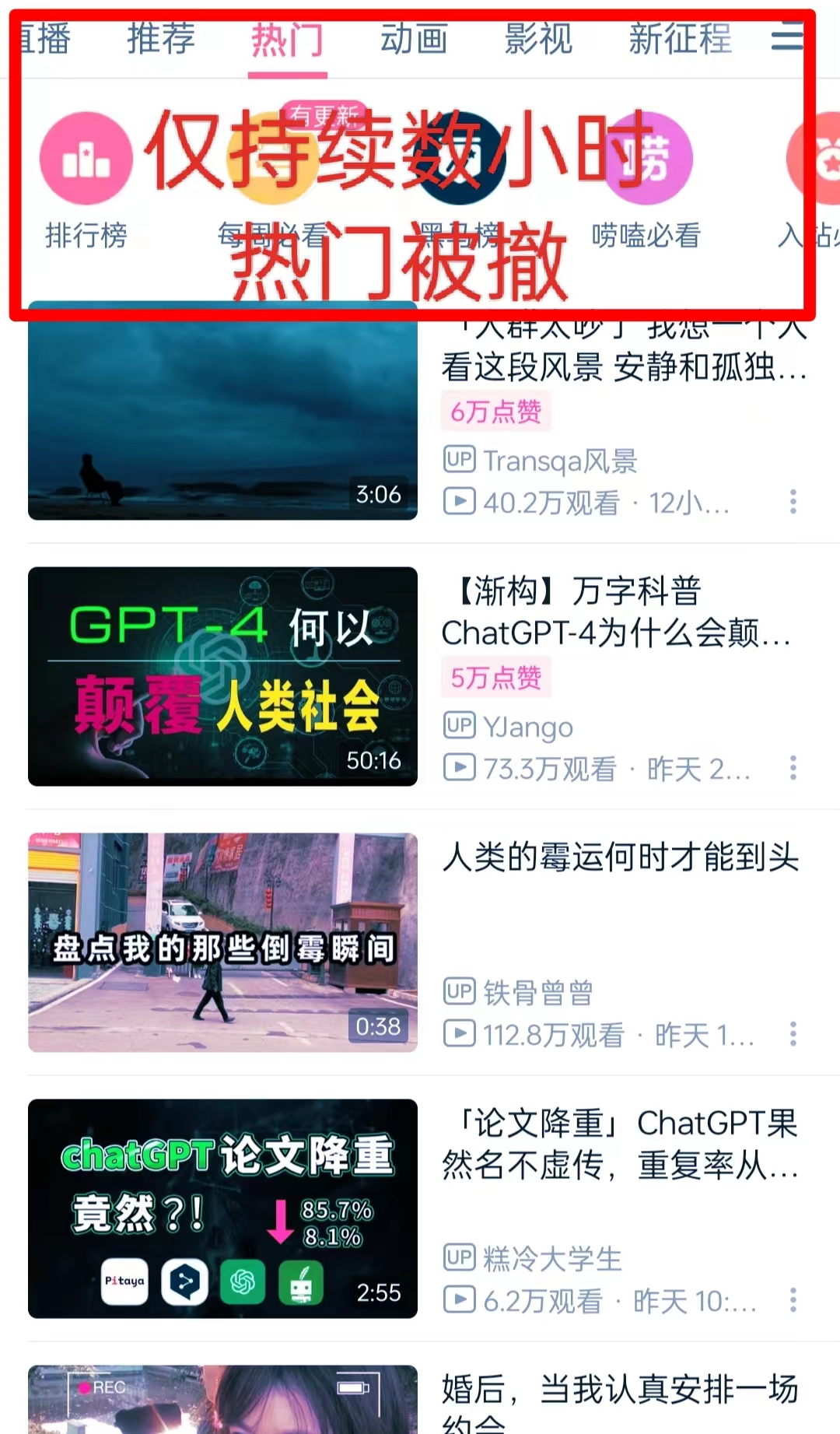Open 唠嗑必看 section

tap(646, 181)
